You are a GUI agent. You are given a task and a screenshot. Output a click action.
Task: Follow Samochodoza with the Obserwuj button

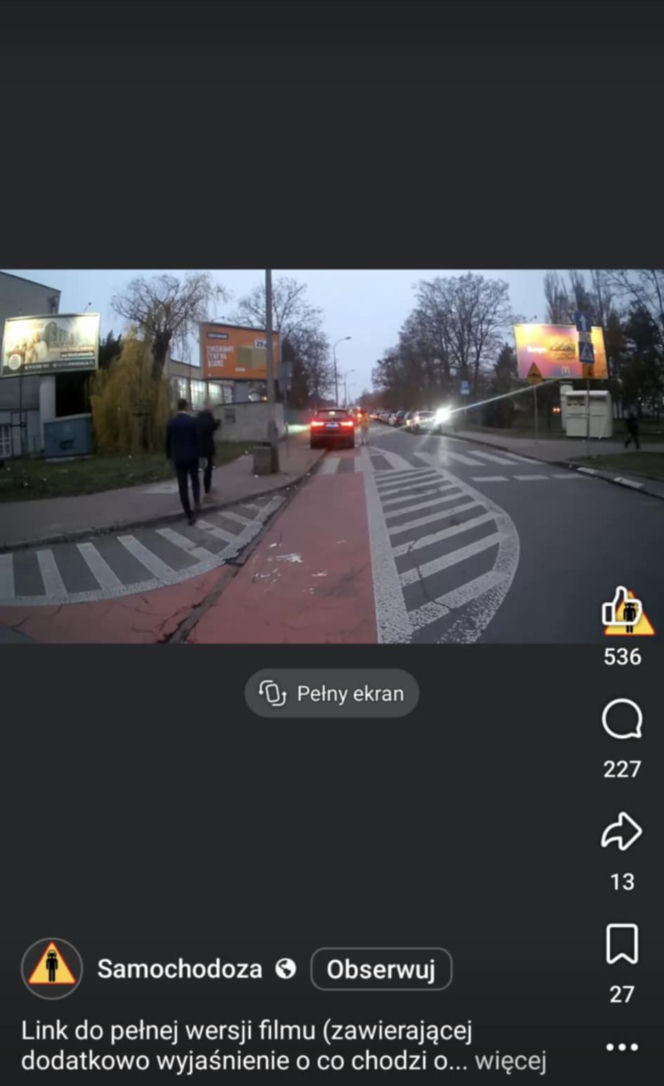tap(381, 969)
